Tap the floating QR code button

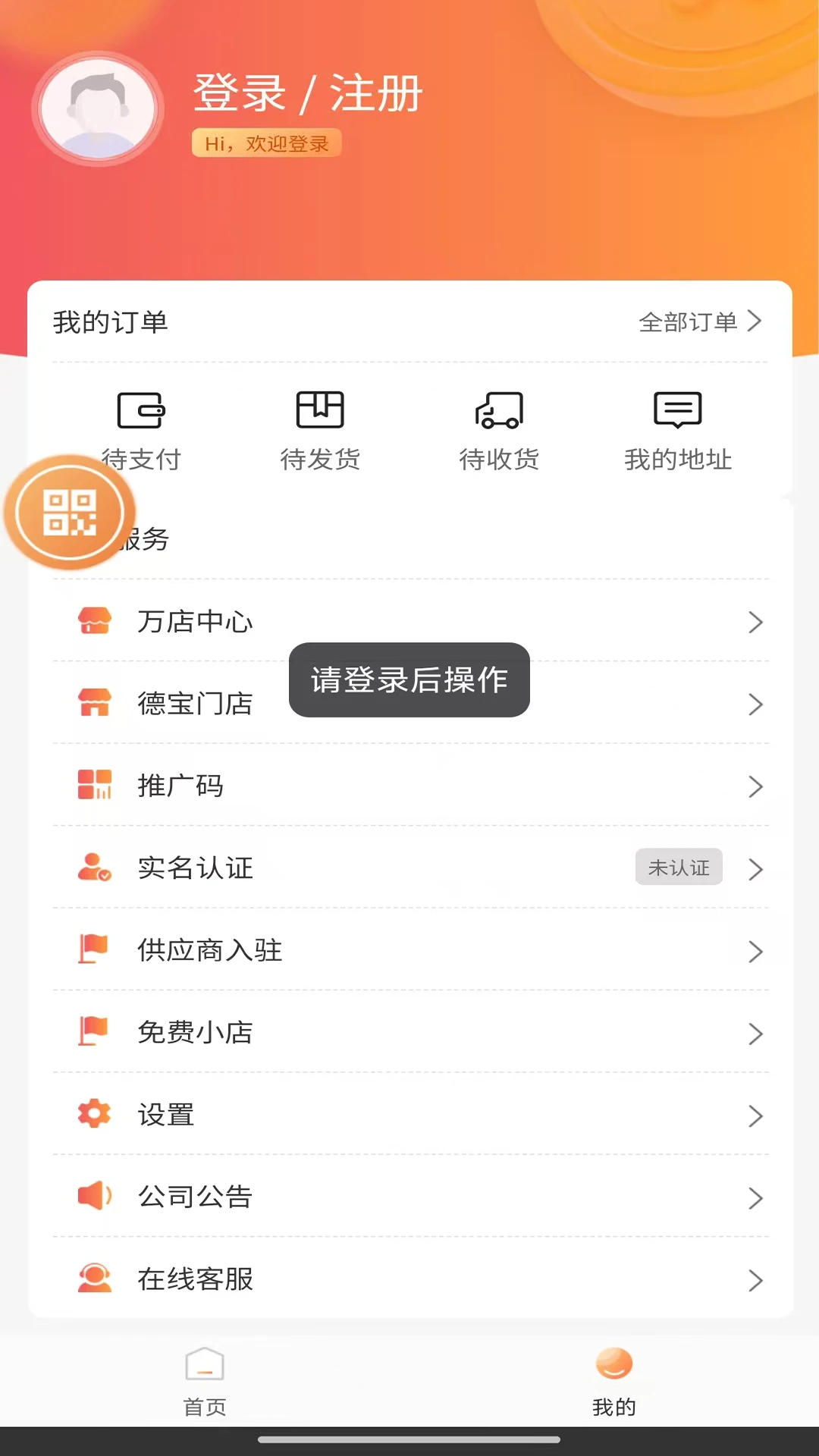70,513
